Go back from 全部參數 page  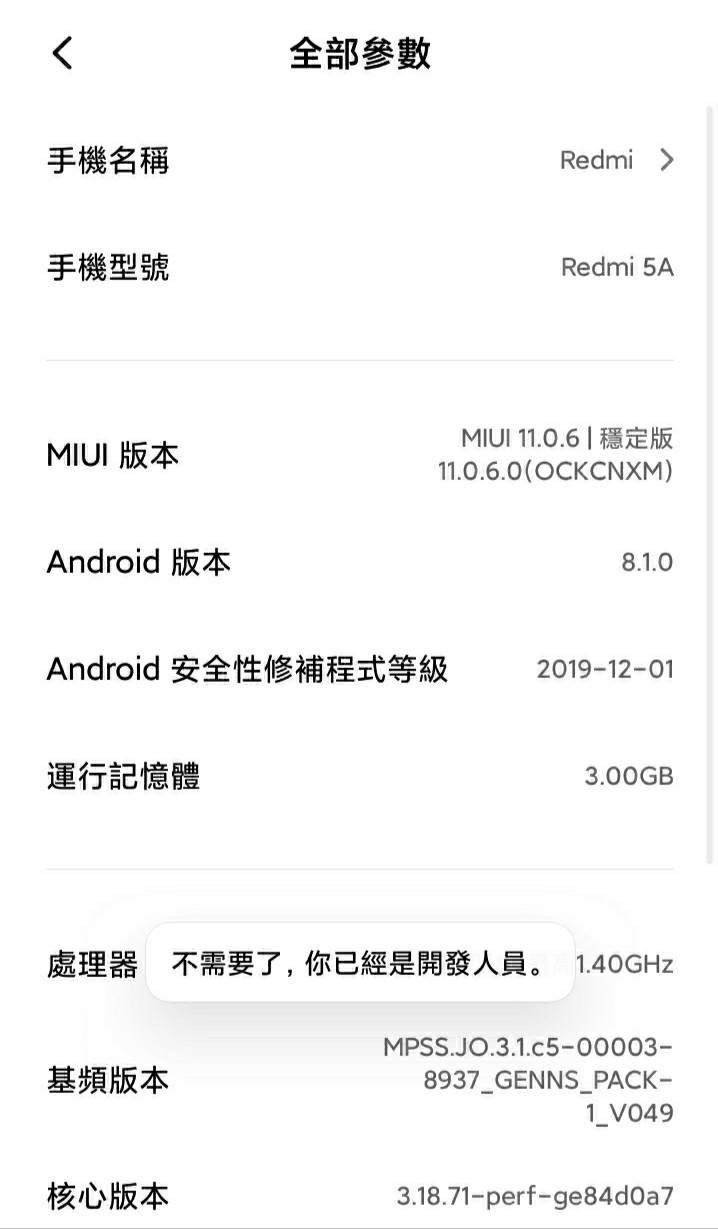pos(62,53)
